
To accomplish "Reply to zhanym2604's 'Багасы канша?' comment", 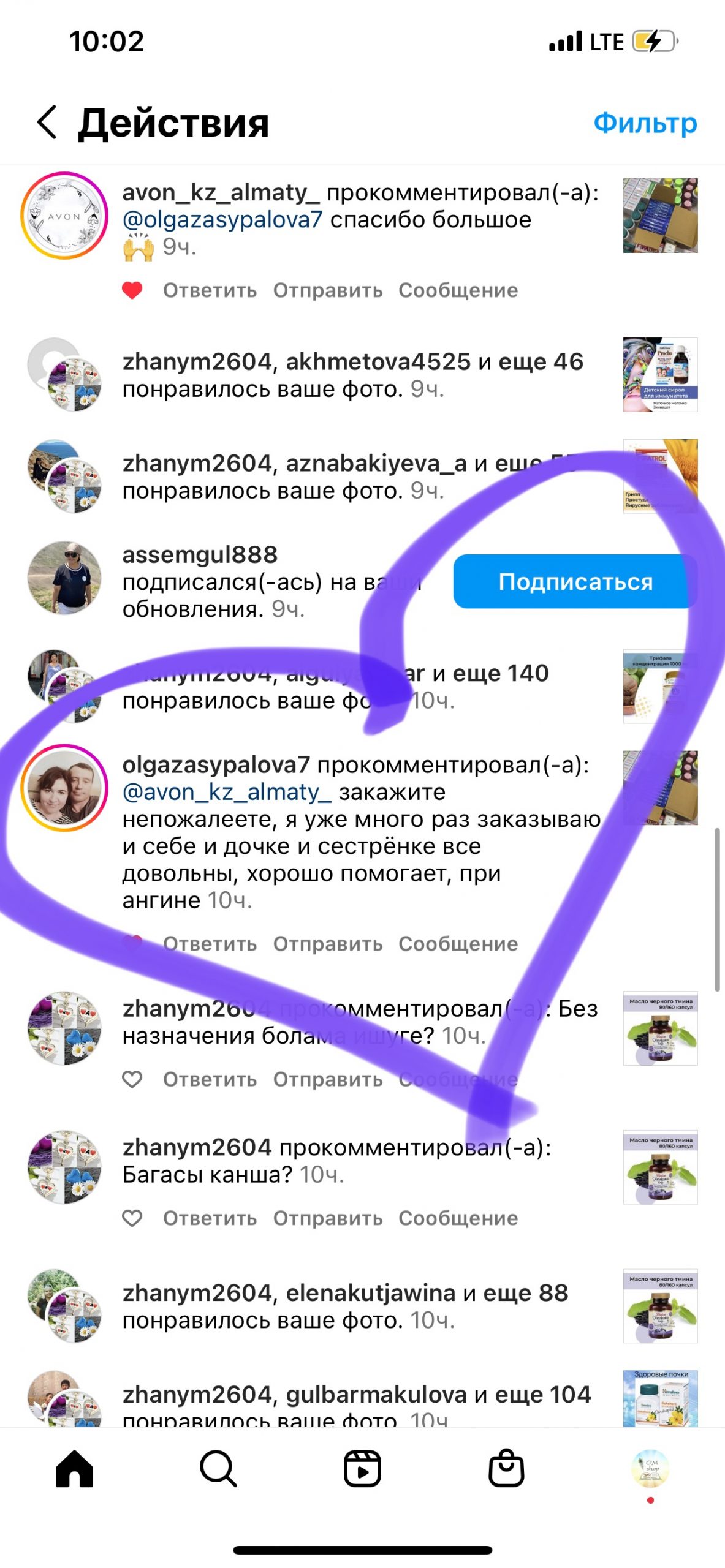I will click(210, 1218).
